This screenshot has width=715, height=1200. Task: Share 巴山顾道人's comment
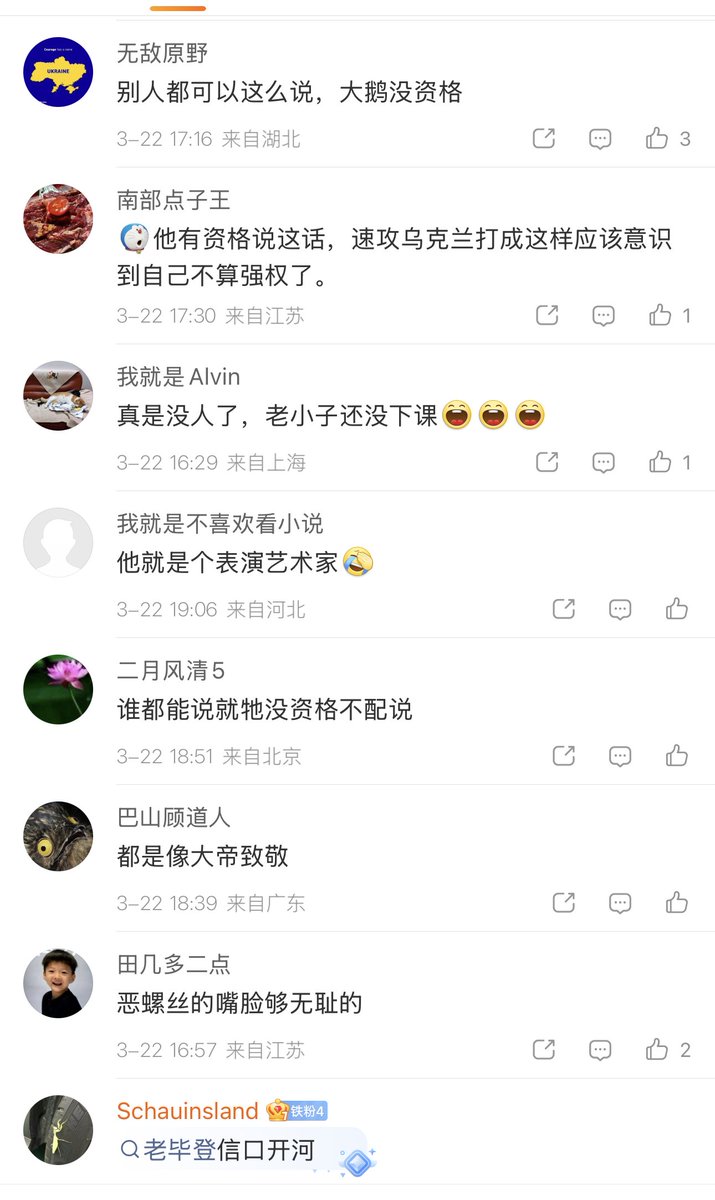(564, 903)
